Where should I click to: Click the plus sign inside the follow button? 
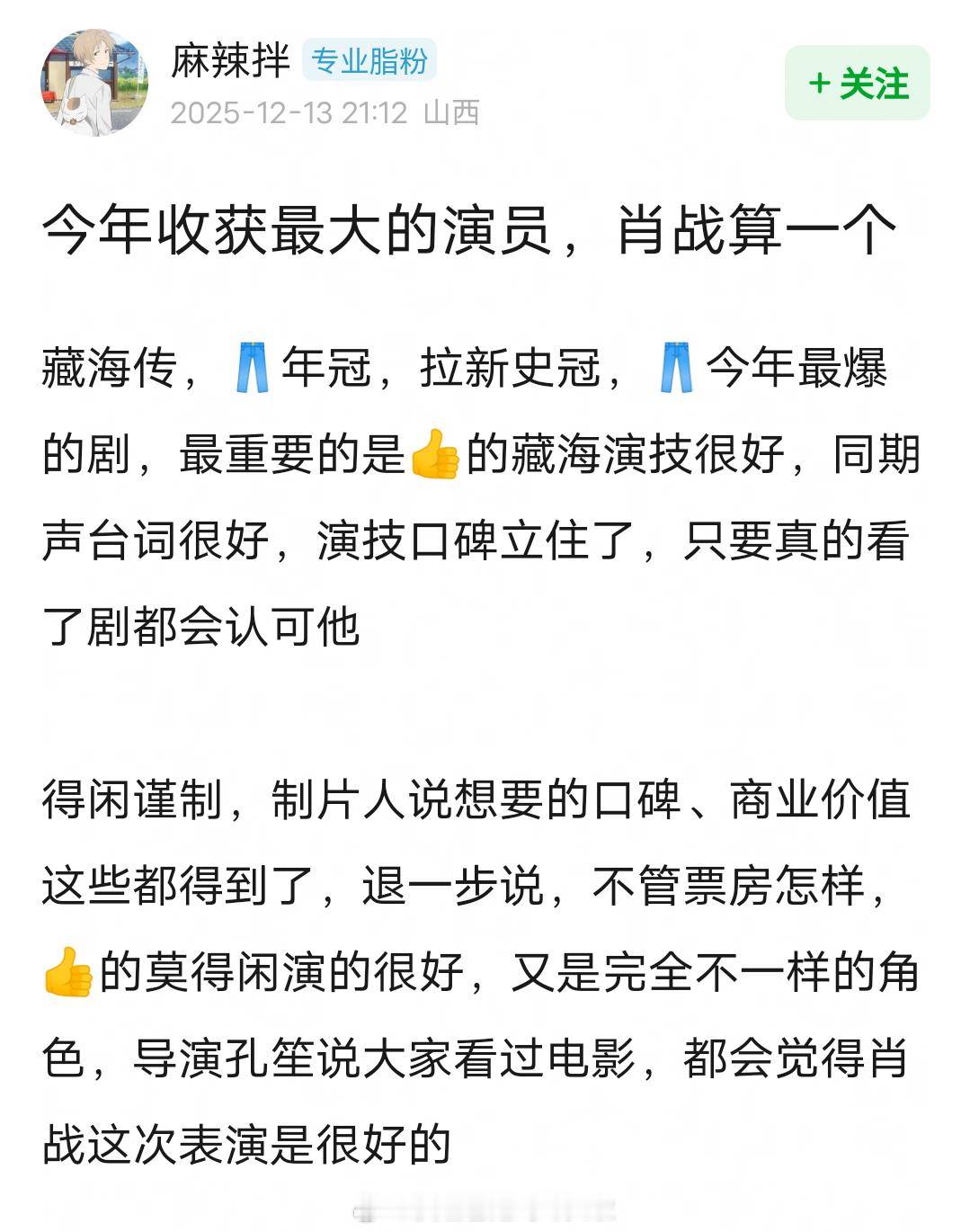(x=817, y=82)
